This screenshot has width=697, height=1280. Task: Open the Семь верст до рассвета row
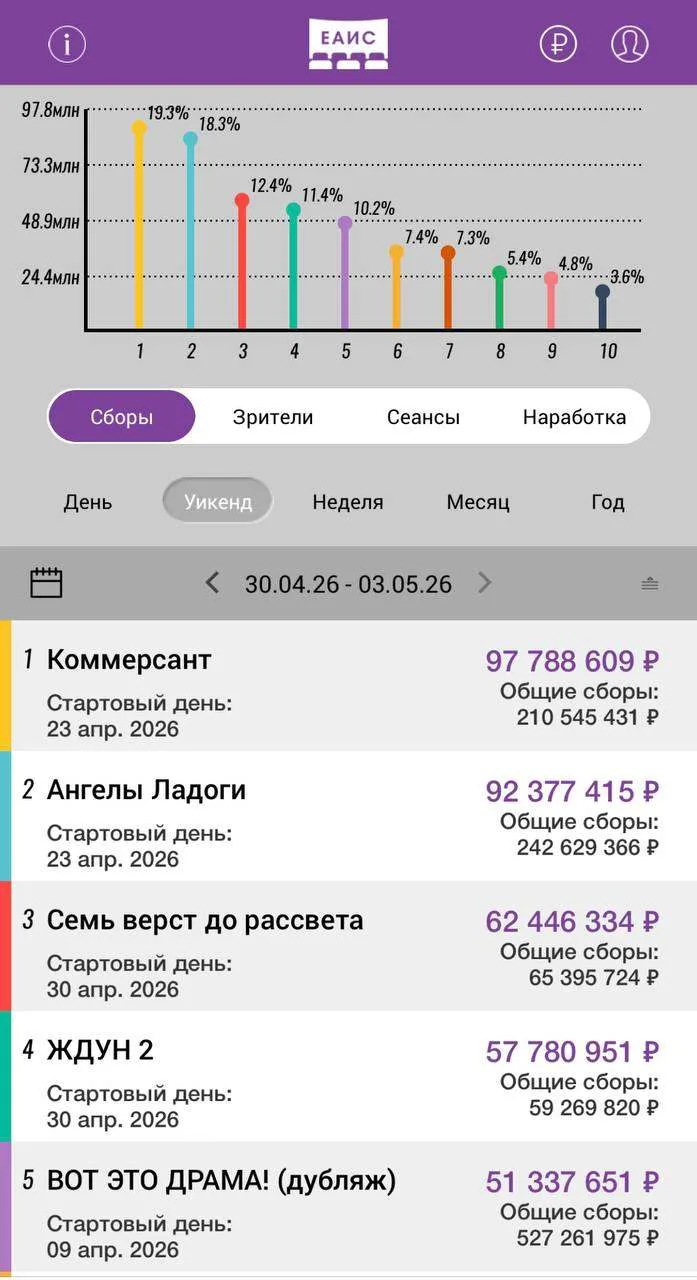click(x=348, y=946)
